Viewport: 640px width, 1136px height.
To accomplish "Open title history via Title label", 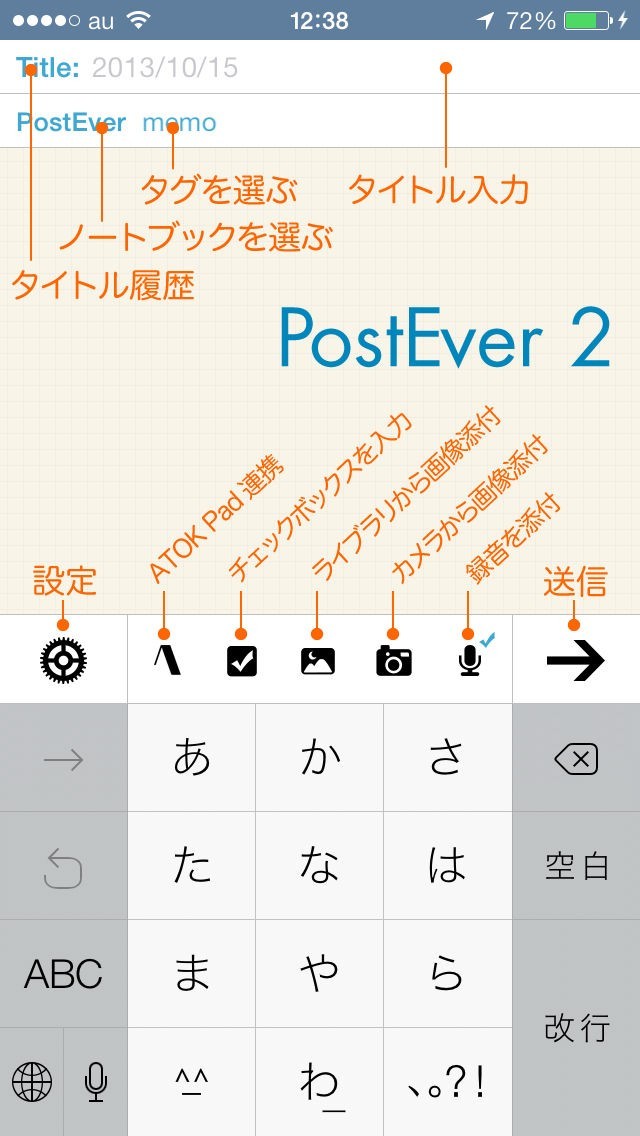I will point(47,68).
